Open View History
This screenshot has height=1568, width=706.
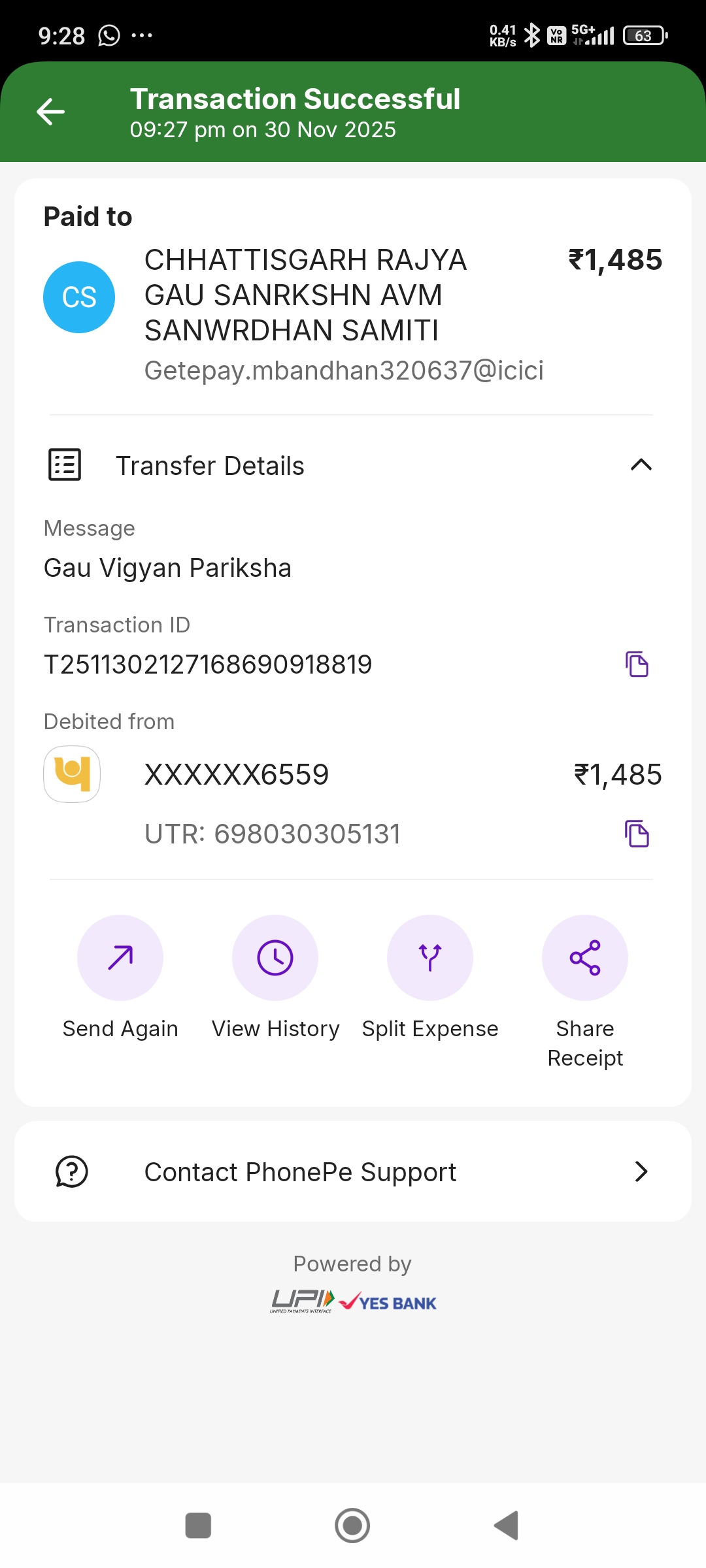pos(275,958)
